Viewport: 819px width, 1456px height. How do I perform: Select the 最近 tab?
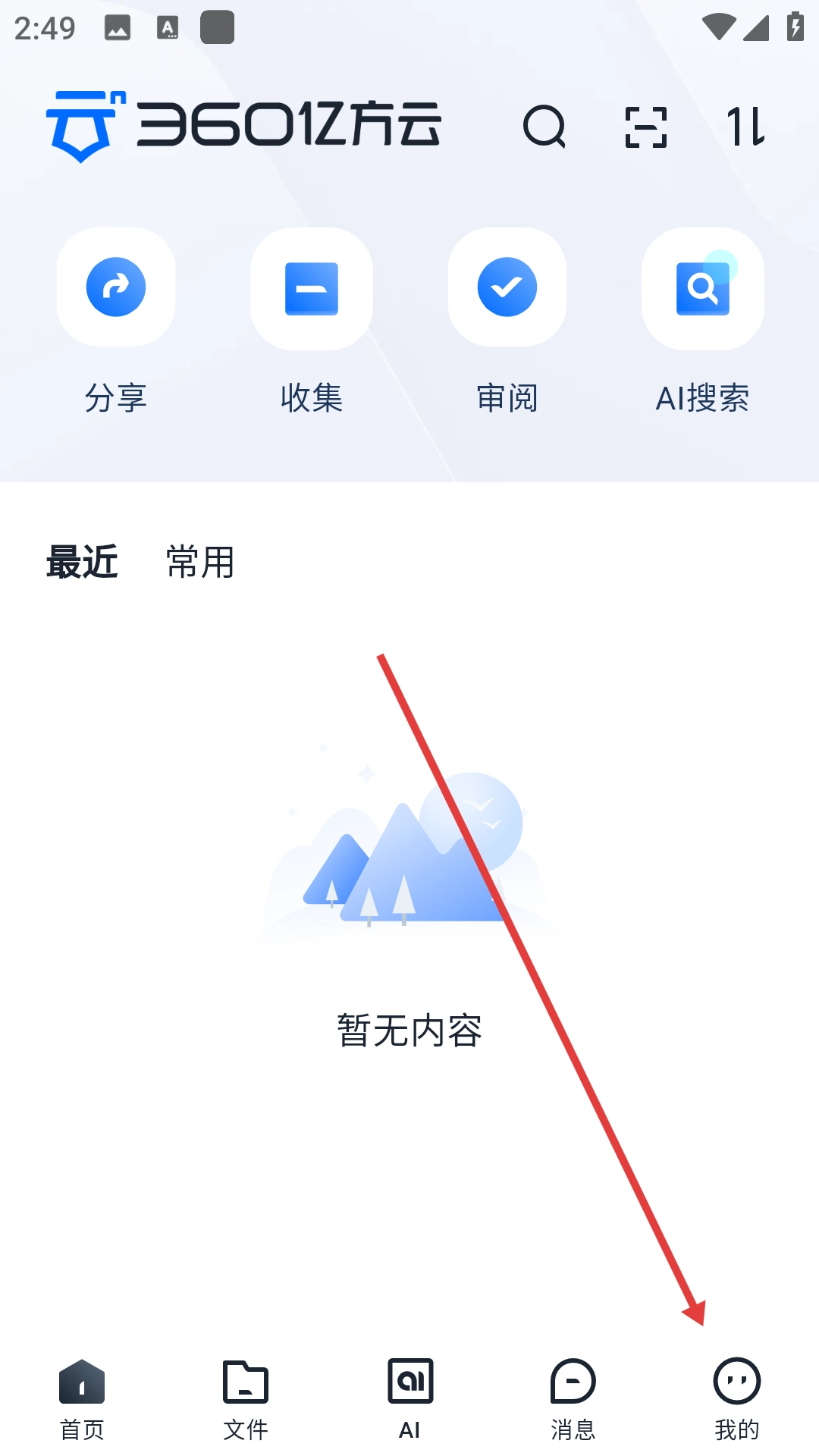click(82, 562)
